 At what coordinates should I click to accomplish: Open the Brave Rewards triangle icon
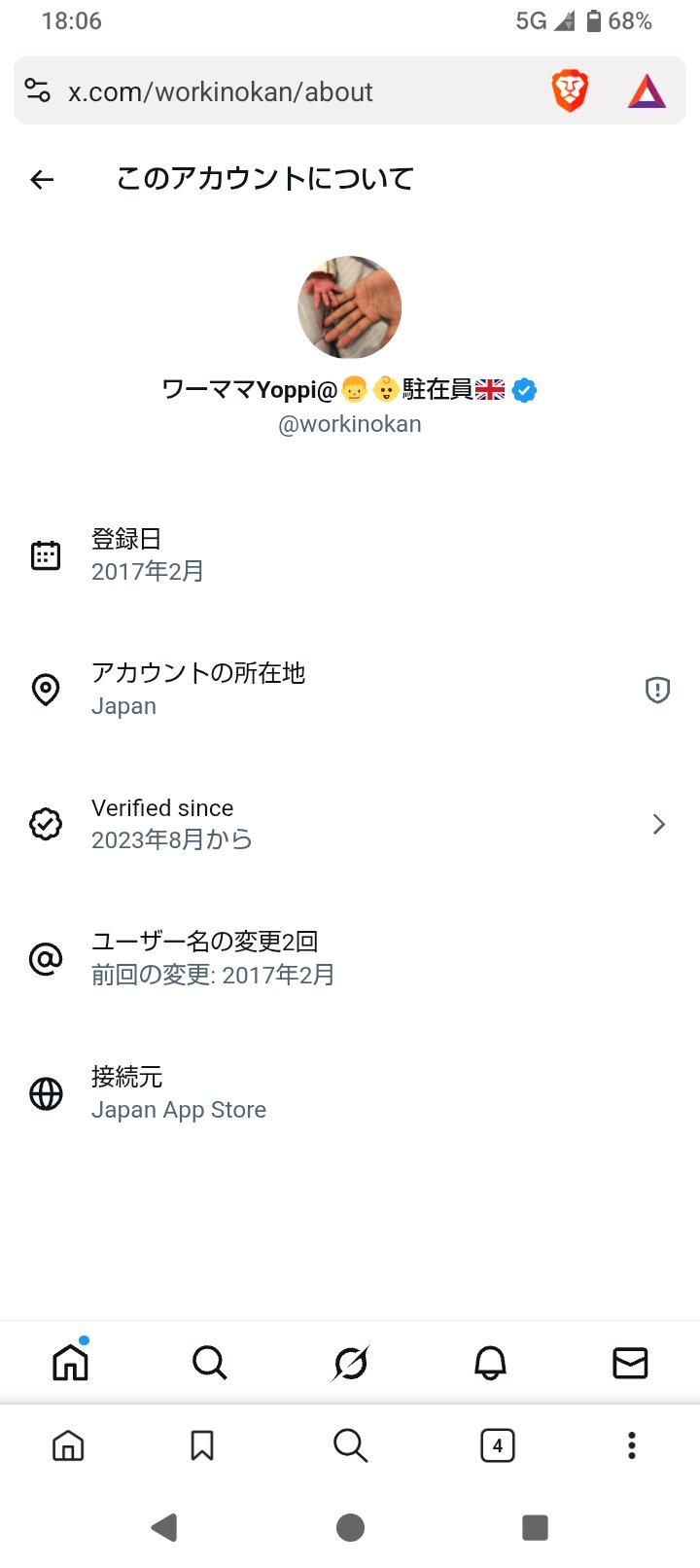[x=647, y=91]
